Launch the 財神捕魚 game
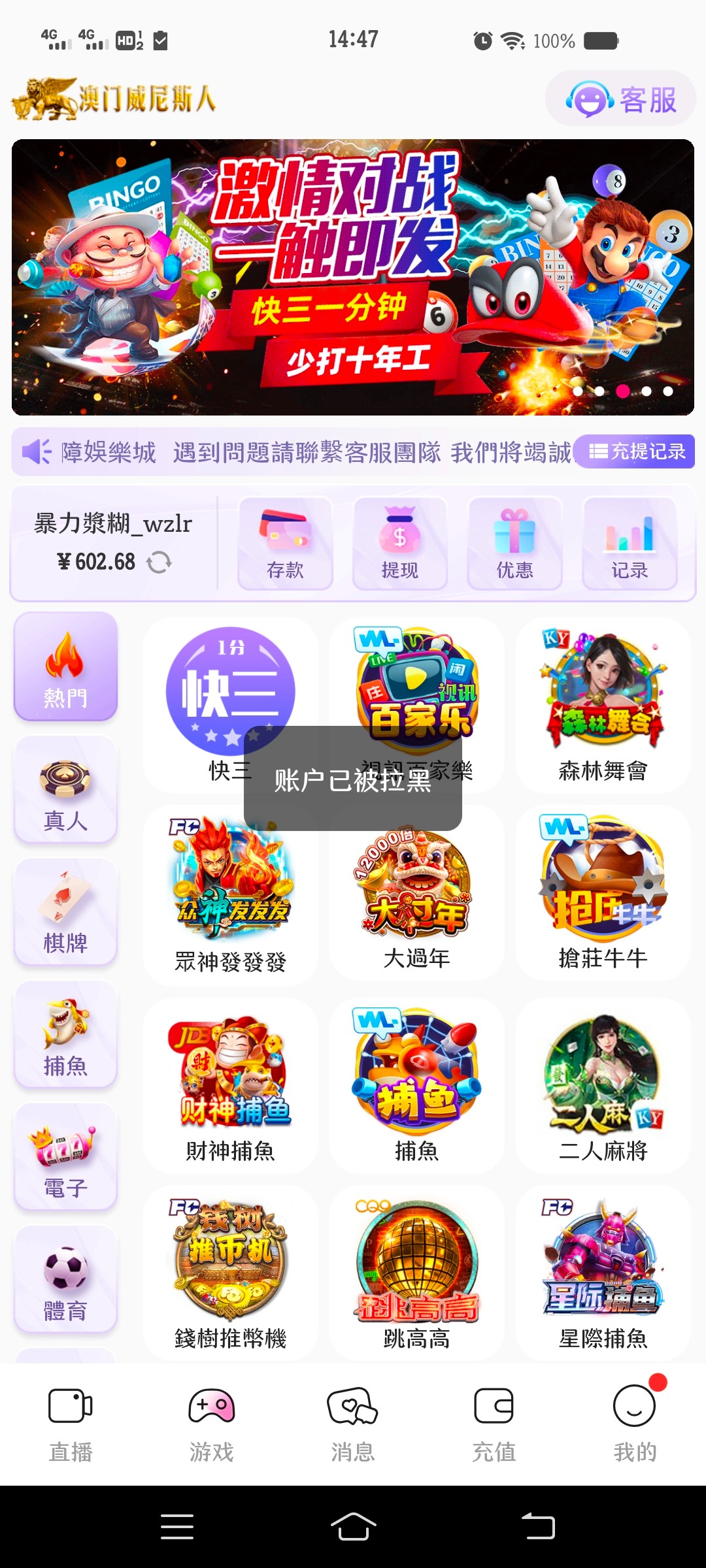 pos(230,1083)
